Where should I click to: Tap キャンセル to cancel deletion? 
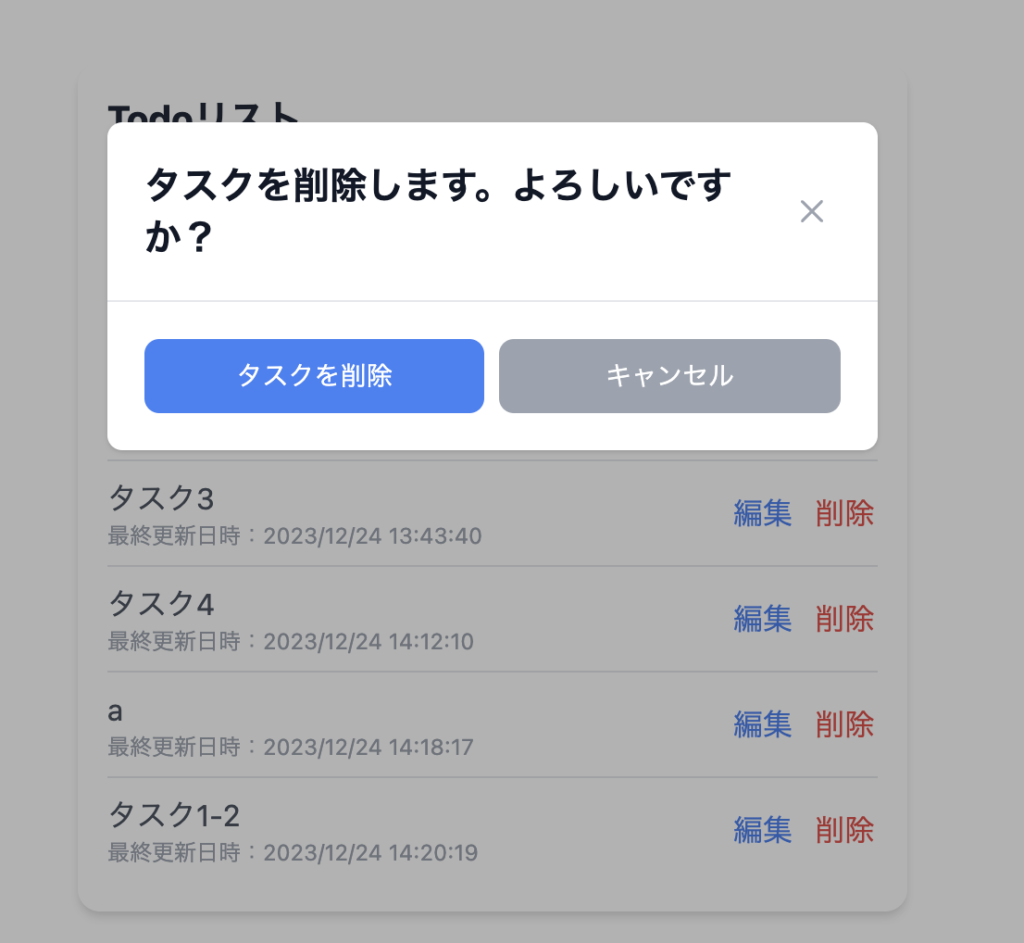pyautogui.click(x=669, y=376)
